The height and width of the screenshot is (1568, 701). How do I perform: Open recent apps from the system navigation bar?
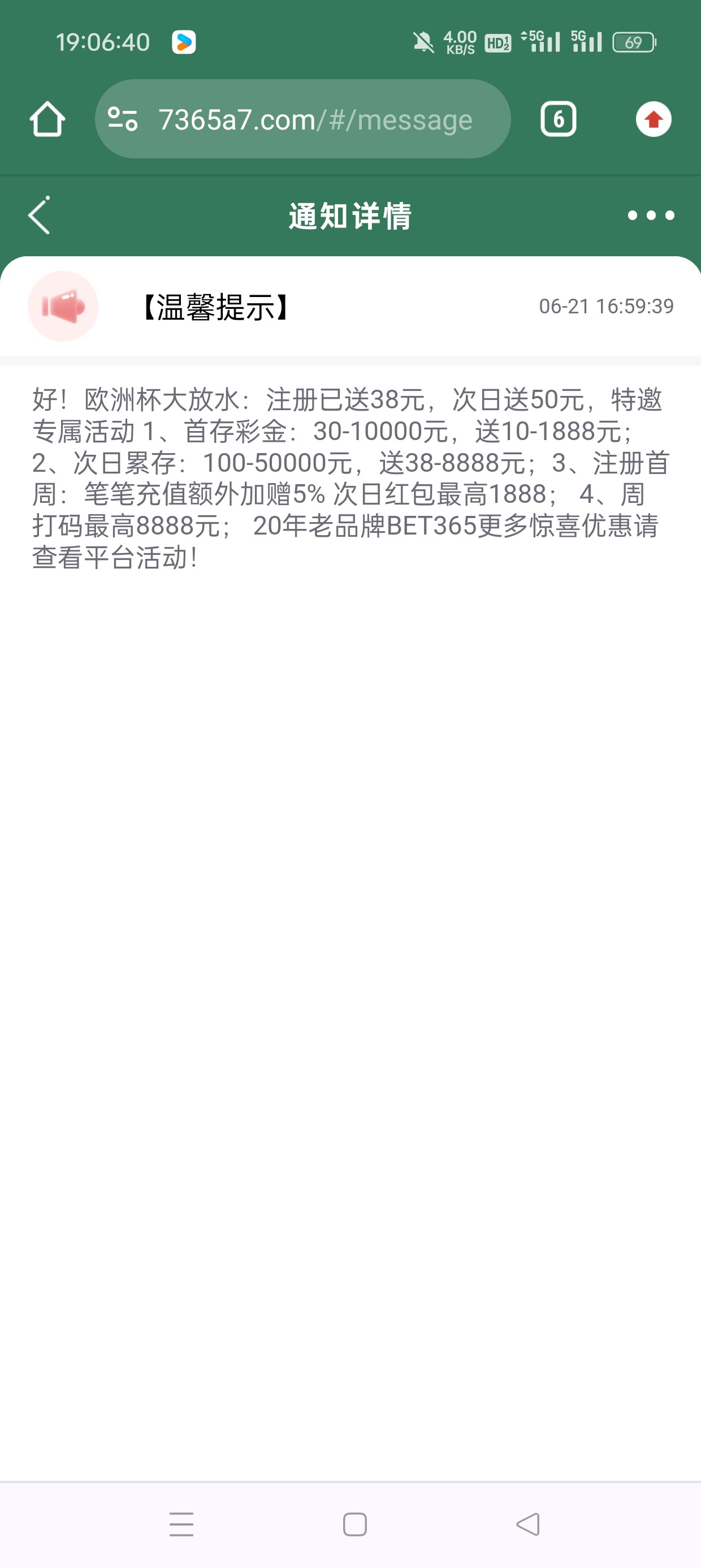[x=181, y=1524]
